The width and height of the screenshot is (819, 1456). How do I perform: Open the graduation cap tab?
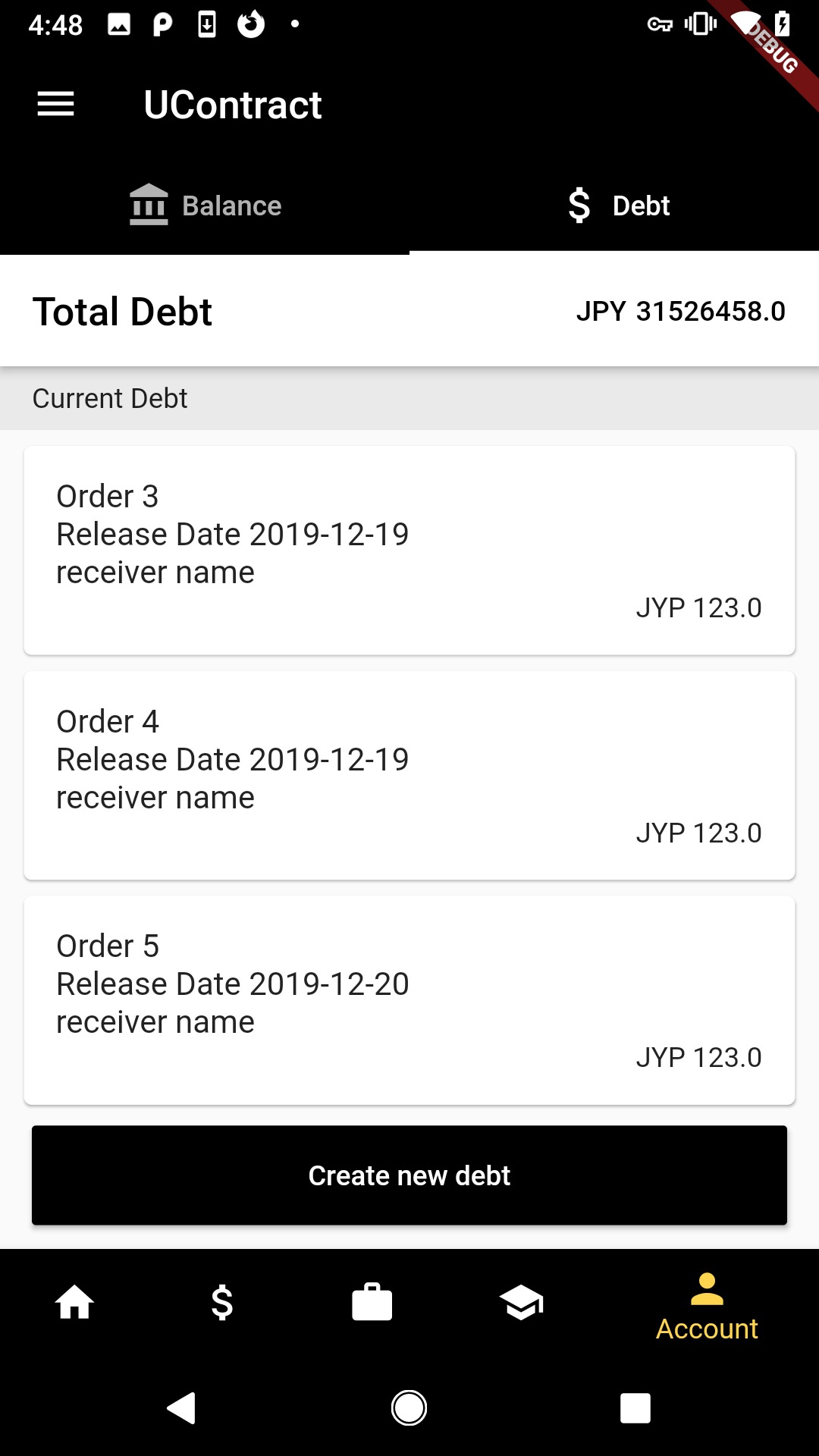click(x=521, y=1303)
